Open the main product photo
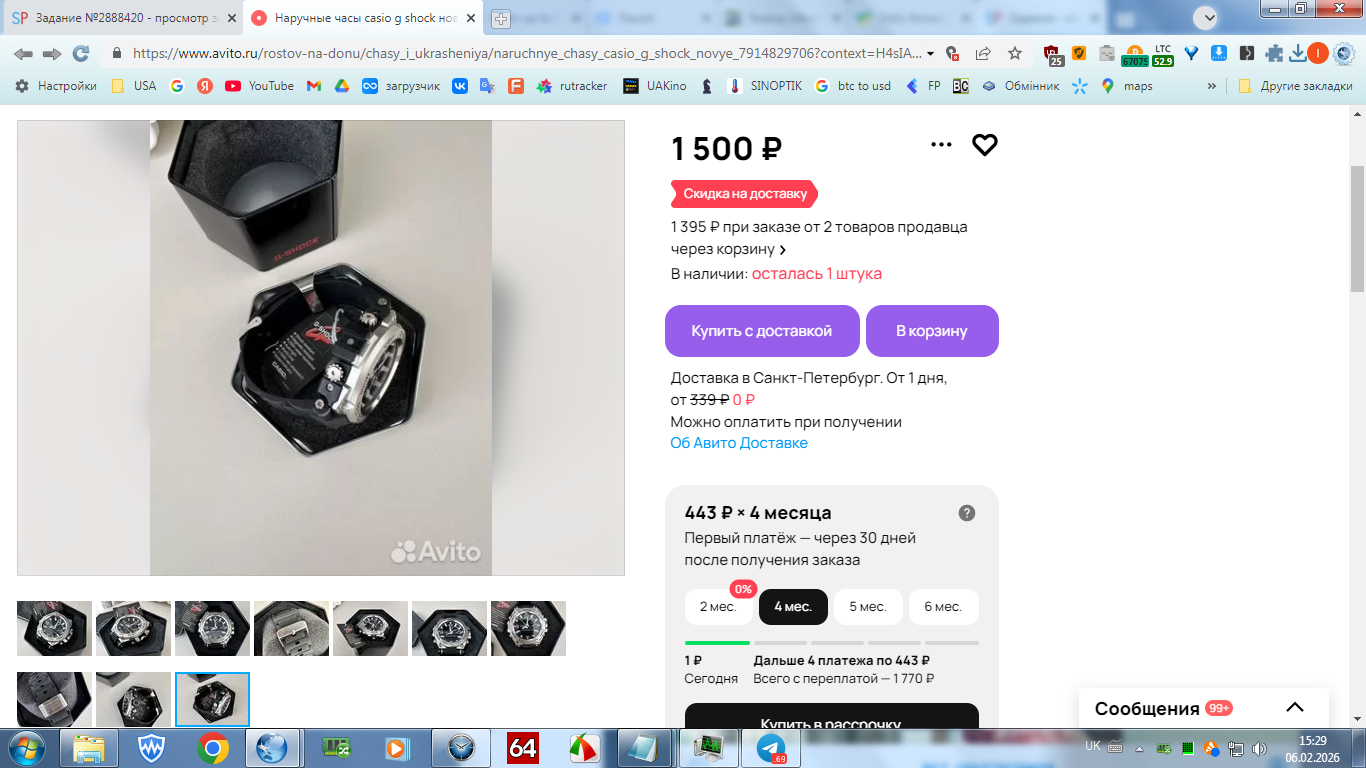 (321, 348)
